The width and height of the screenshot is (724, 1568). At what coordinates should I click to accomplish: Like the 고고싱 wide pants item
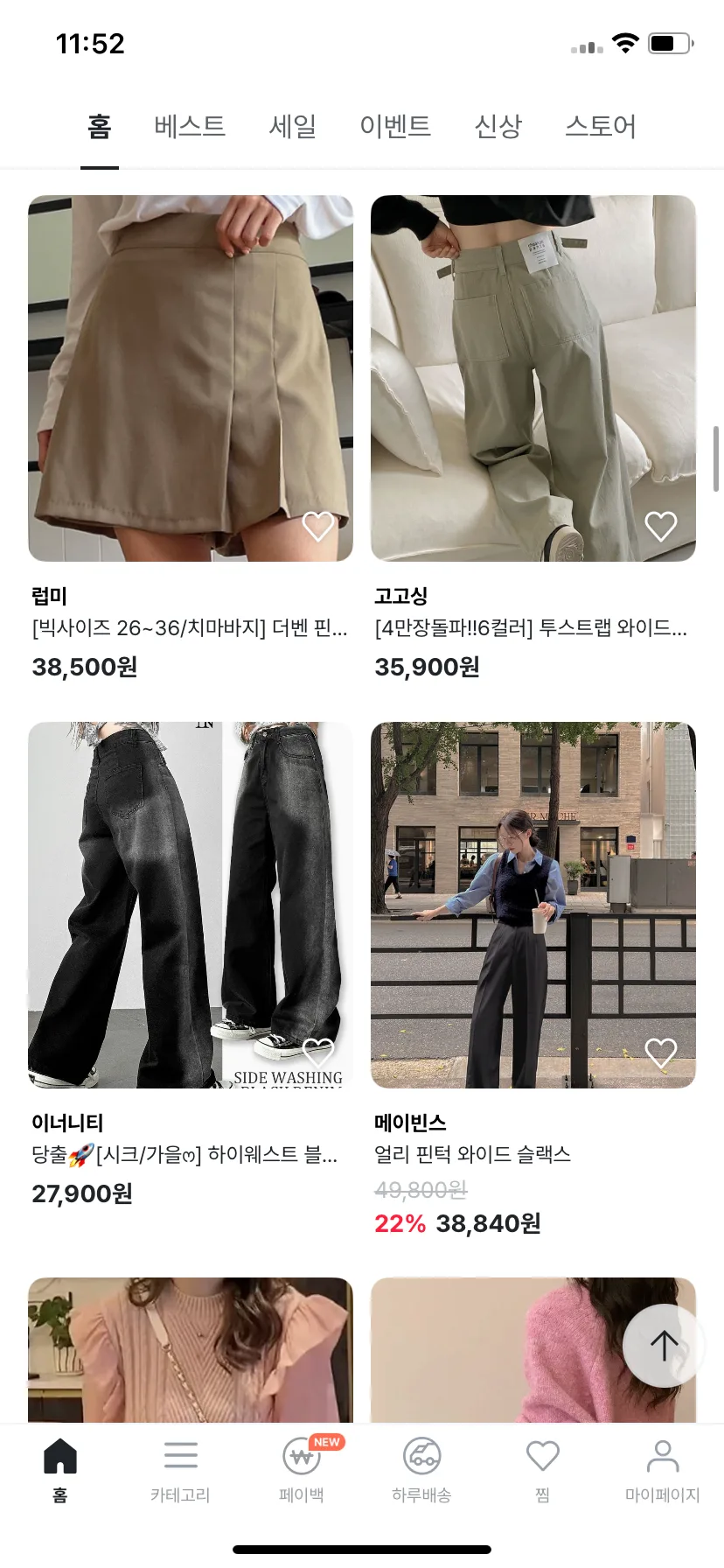(662, 525)
